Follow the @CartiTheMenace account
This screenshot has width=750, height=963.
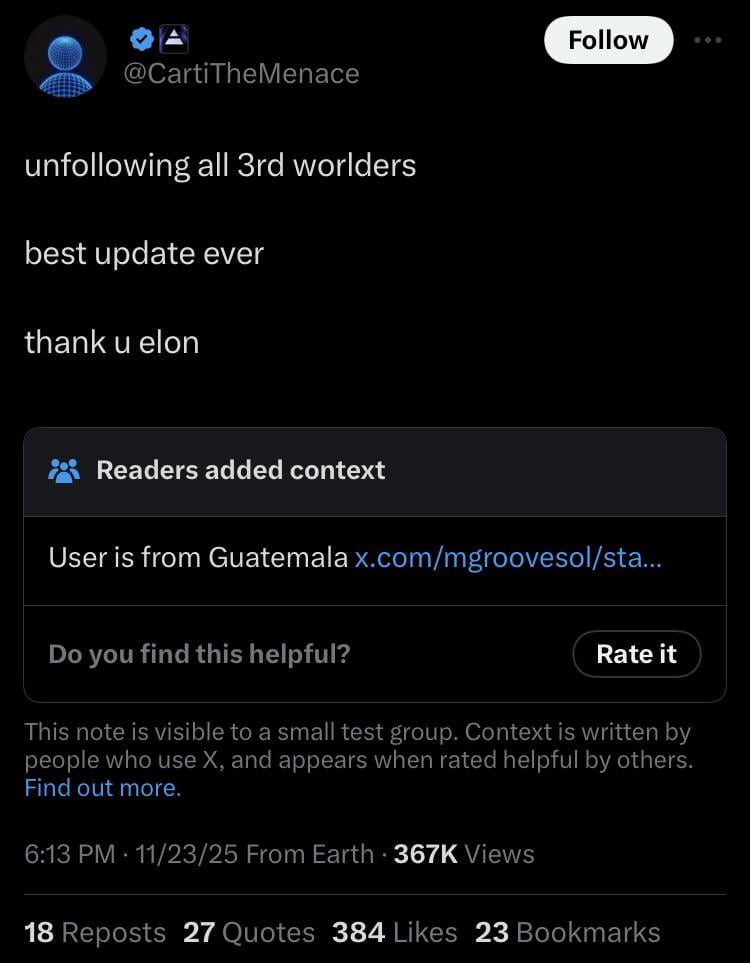pos(608,40)
